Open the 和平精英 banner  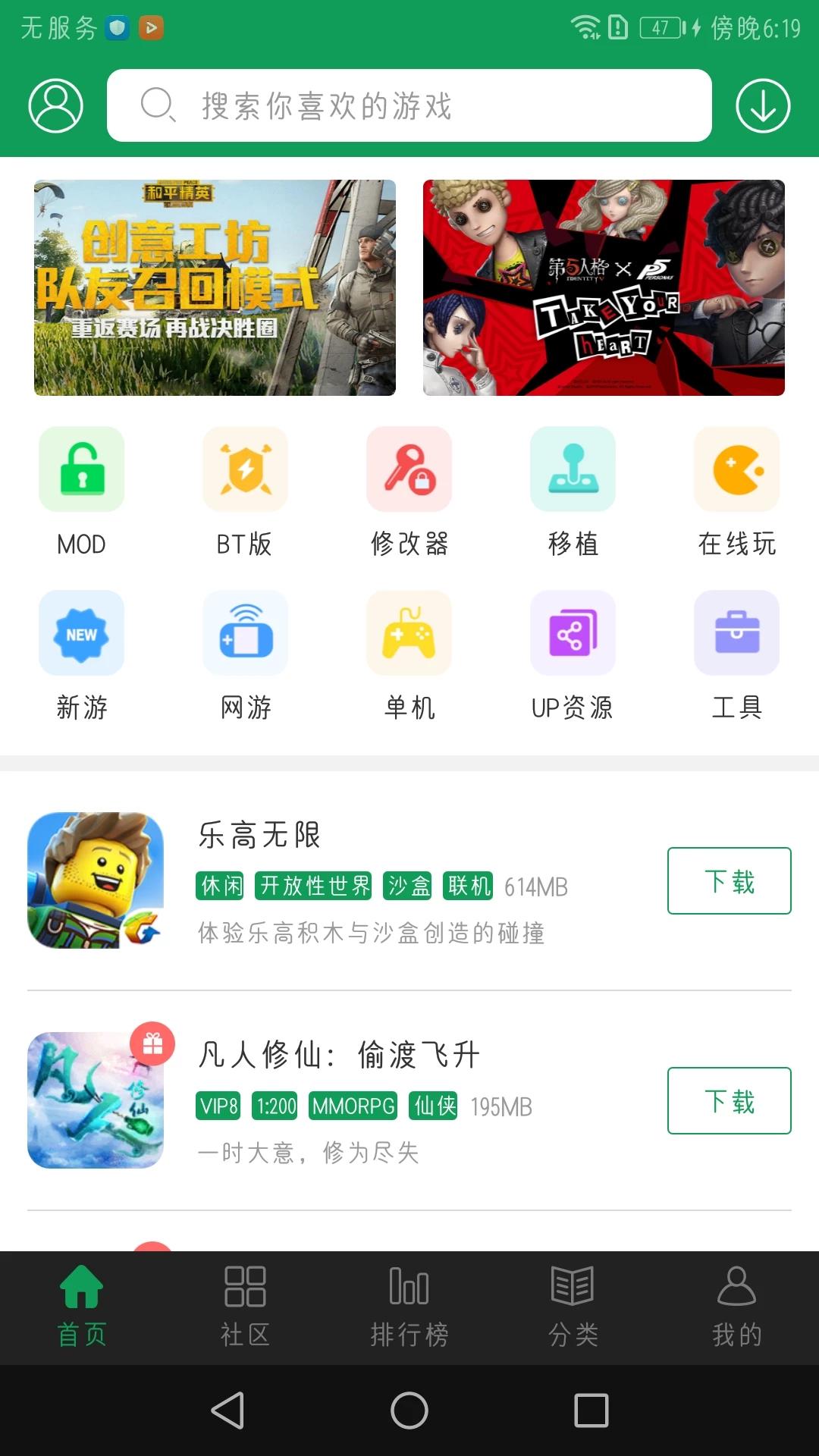[215, 287]
